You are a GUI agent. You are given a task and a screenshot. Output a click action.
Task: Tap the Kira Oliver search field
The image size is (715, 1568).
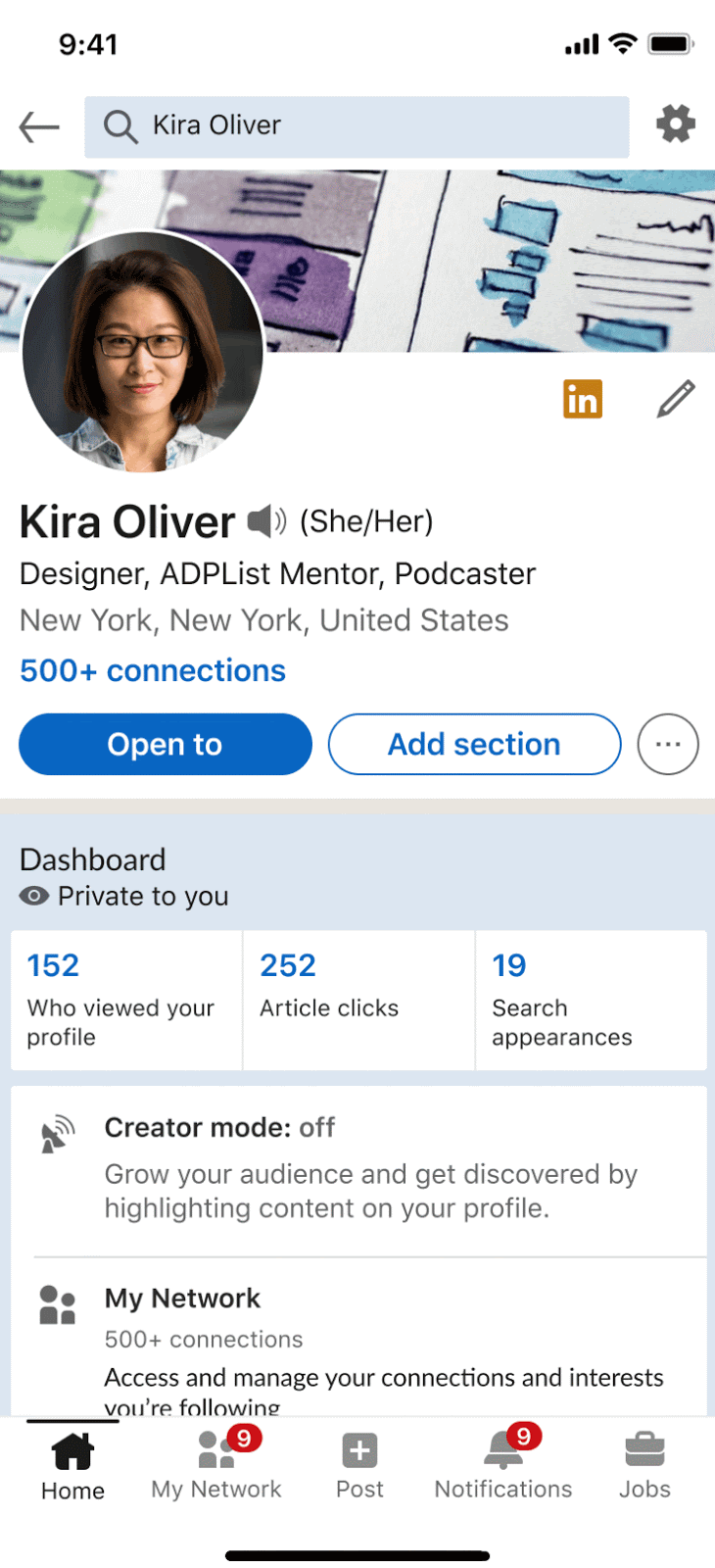(x=357, y=126)
